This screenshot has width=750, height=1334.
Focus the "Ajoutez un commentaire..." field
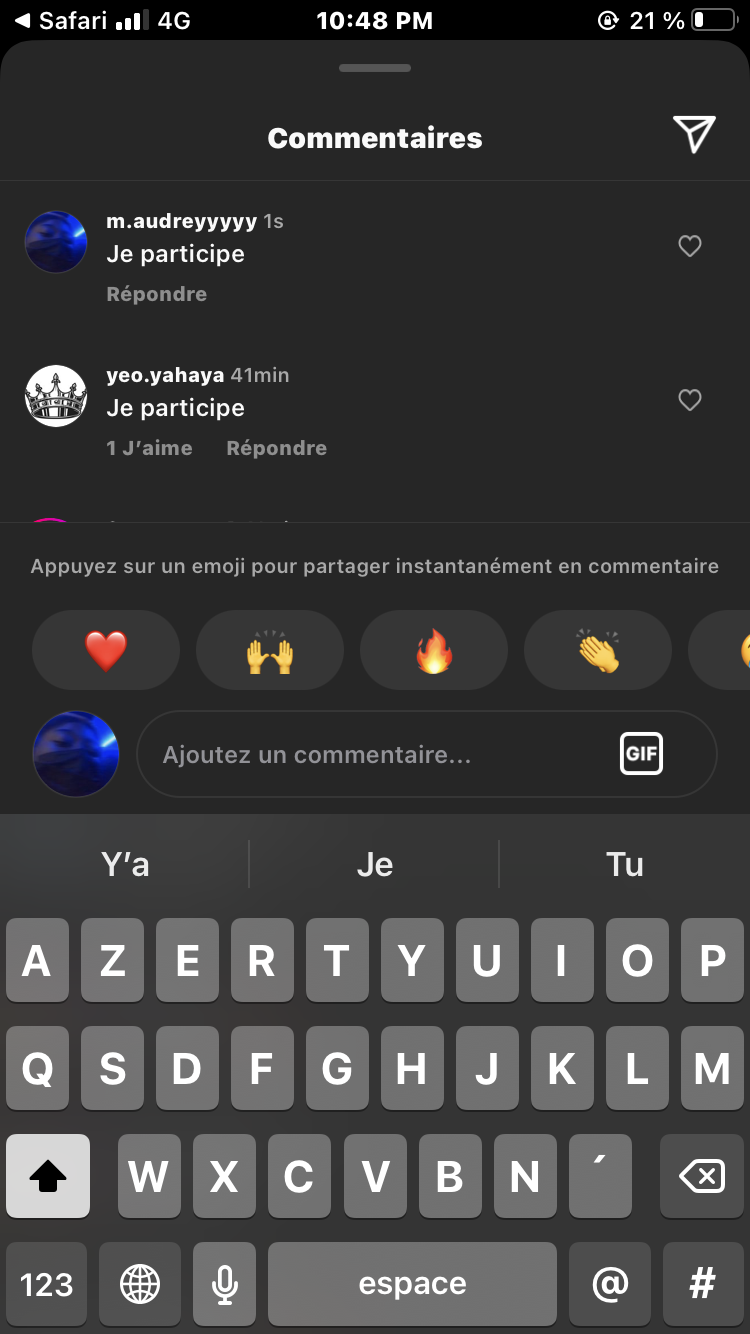[x=380, y=754]
